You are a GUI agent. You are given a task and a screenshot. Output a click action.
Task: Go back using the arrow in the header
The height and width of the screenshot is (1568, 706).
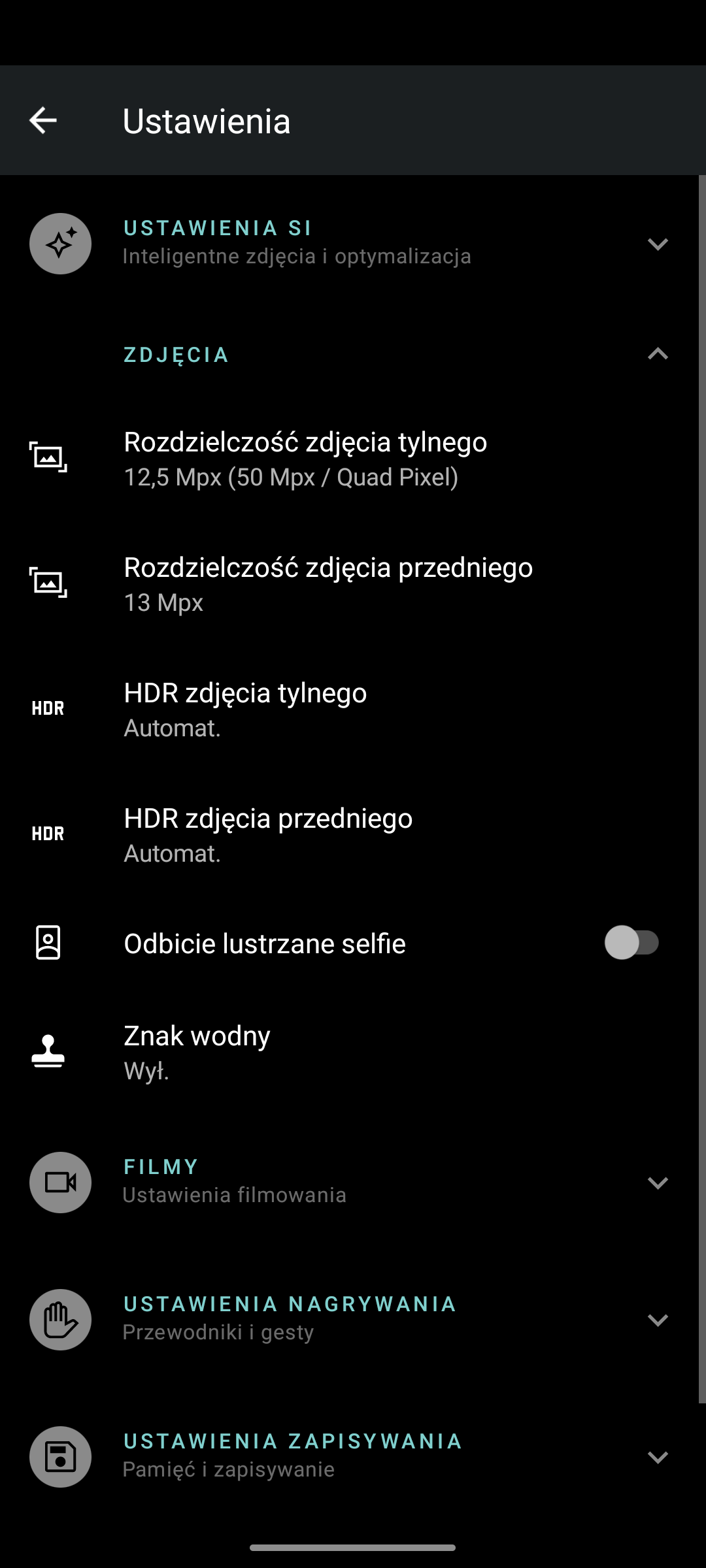[x=43, y=120]
